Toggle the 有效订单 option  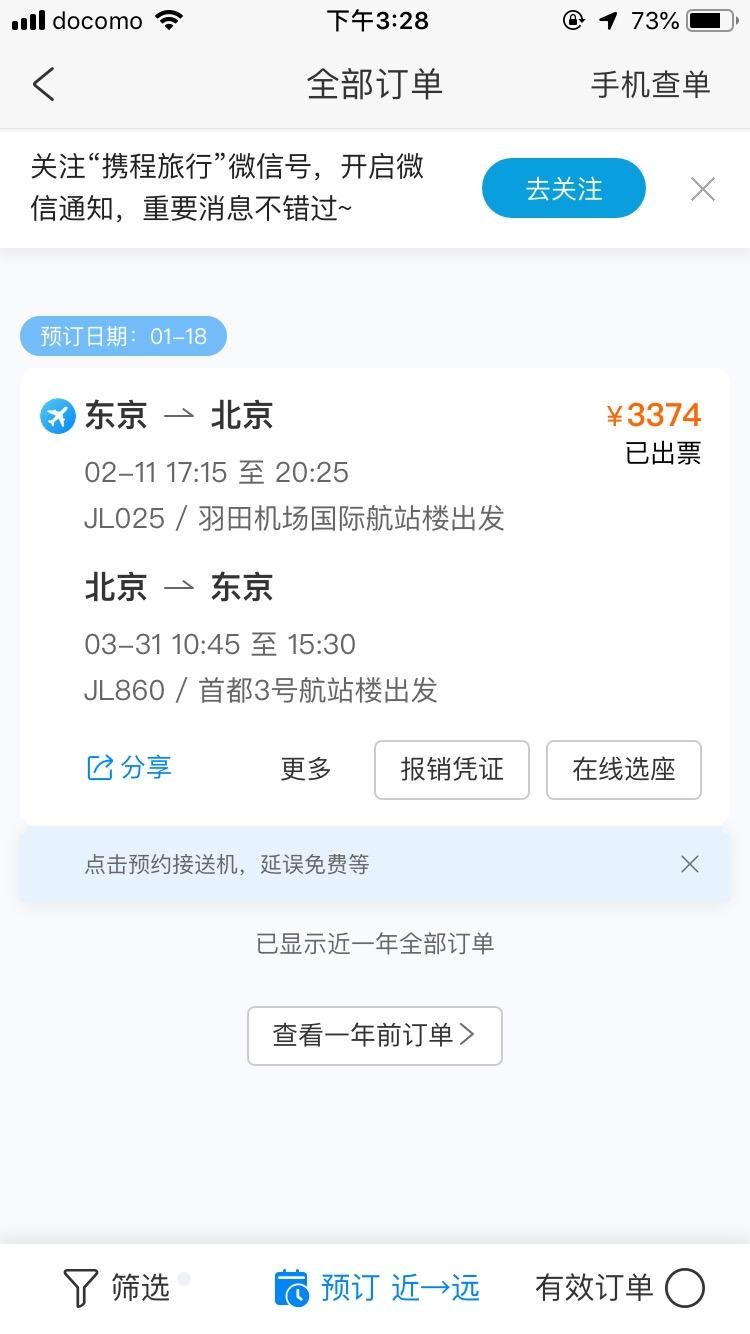[x=620, y=1287]
